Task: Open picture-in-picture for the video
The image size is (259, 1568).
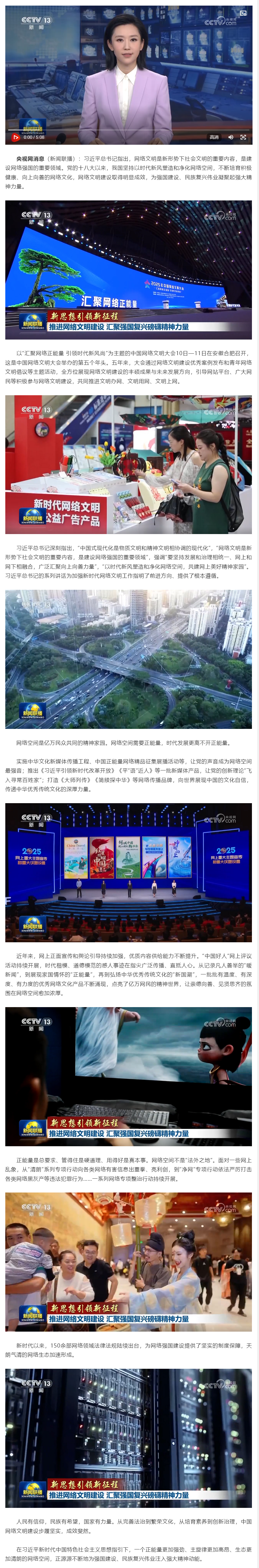Action: pyautogui.click(x=243, y=13)
